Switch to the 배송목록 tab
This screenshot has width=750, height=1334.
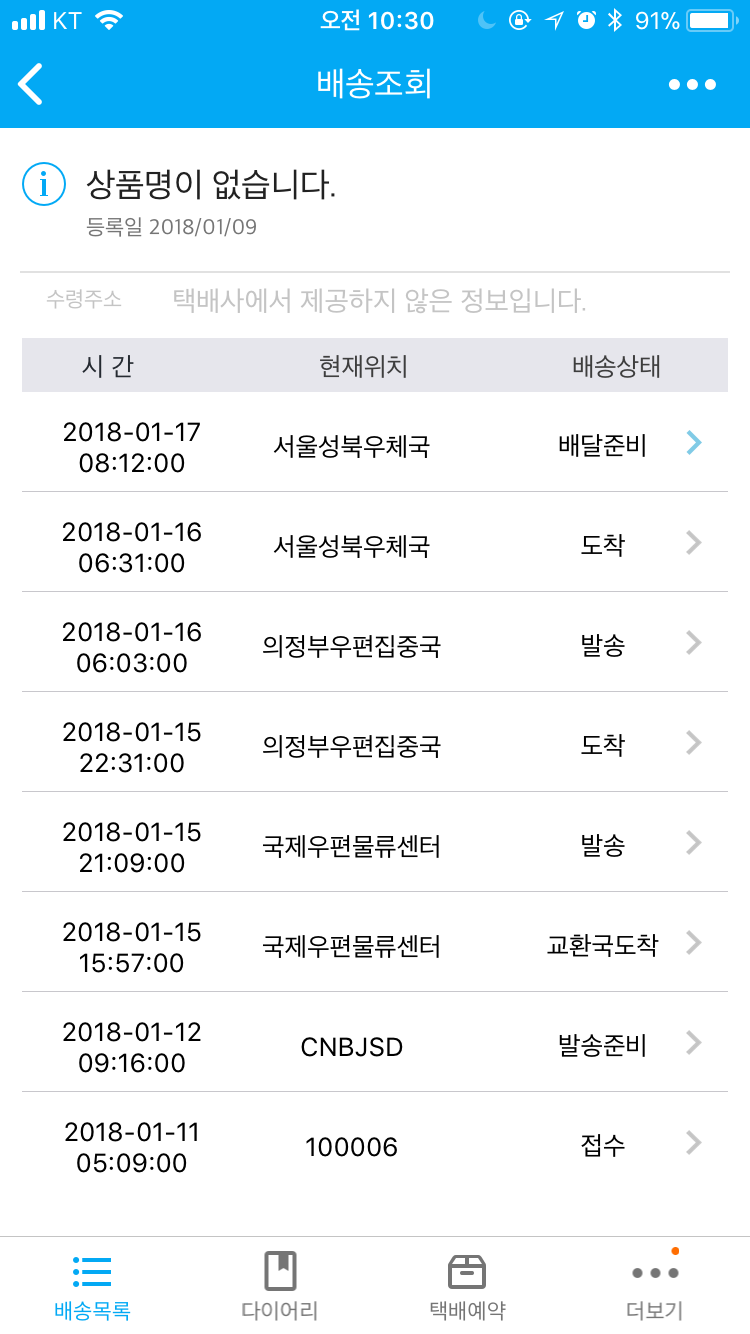(x=93, y=1286)
